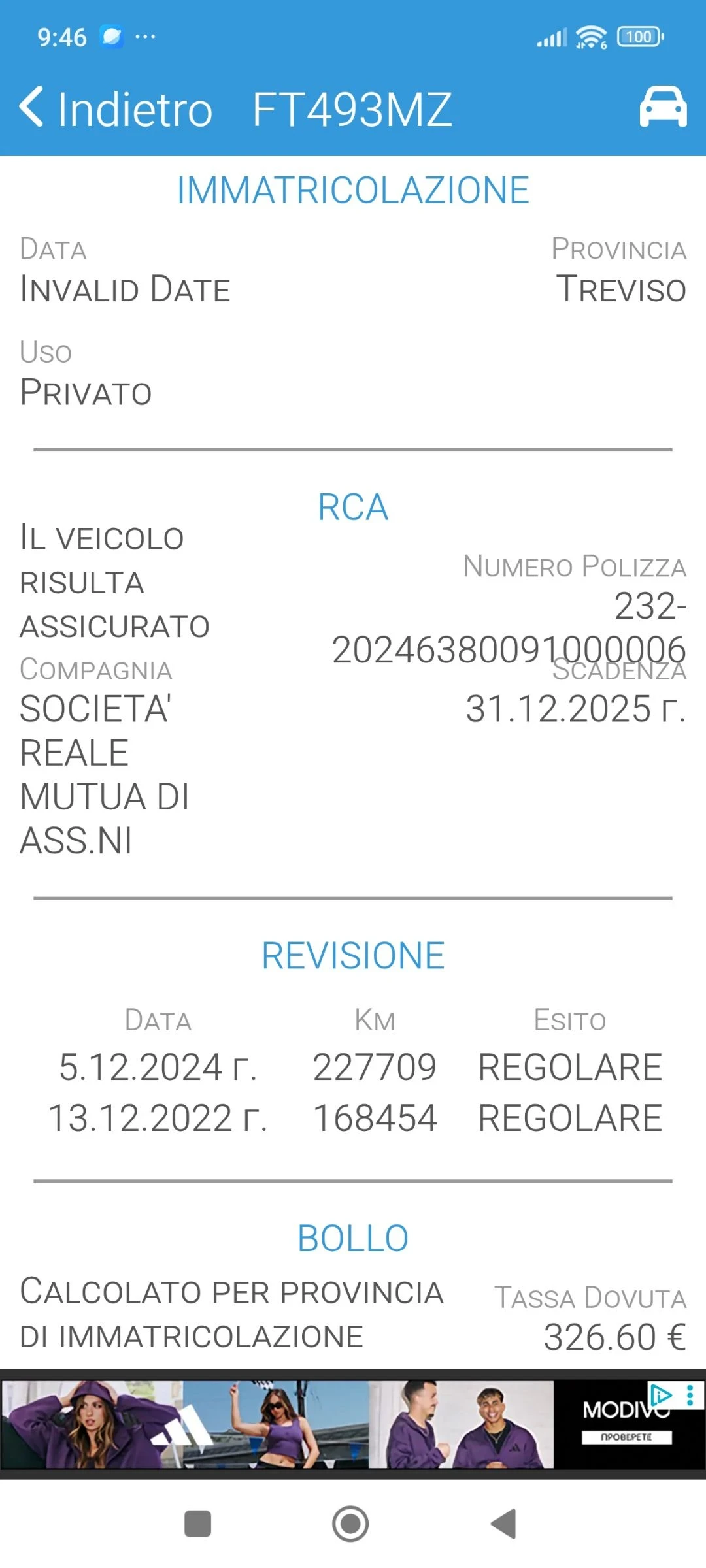This screenshot has height=1568, width=706.
Task: Tap the AdChoices info icon
Action: click(661, 1395)
